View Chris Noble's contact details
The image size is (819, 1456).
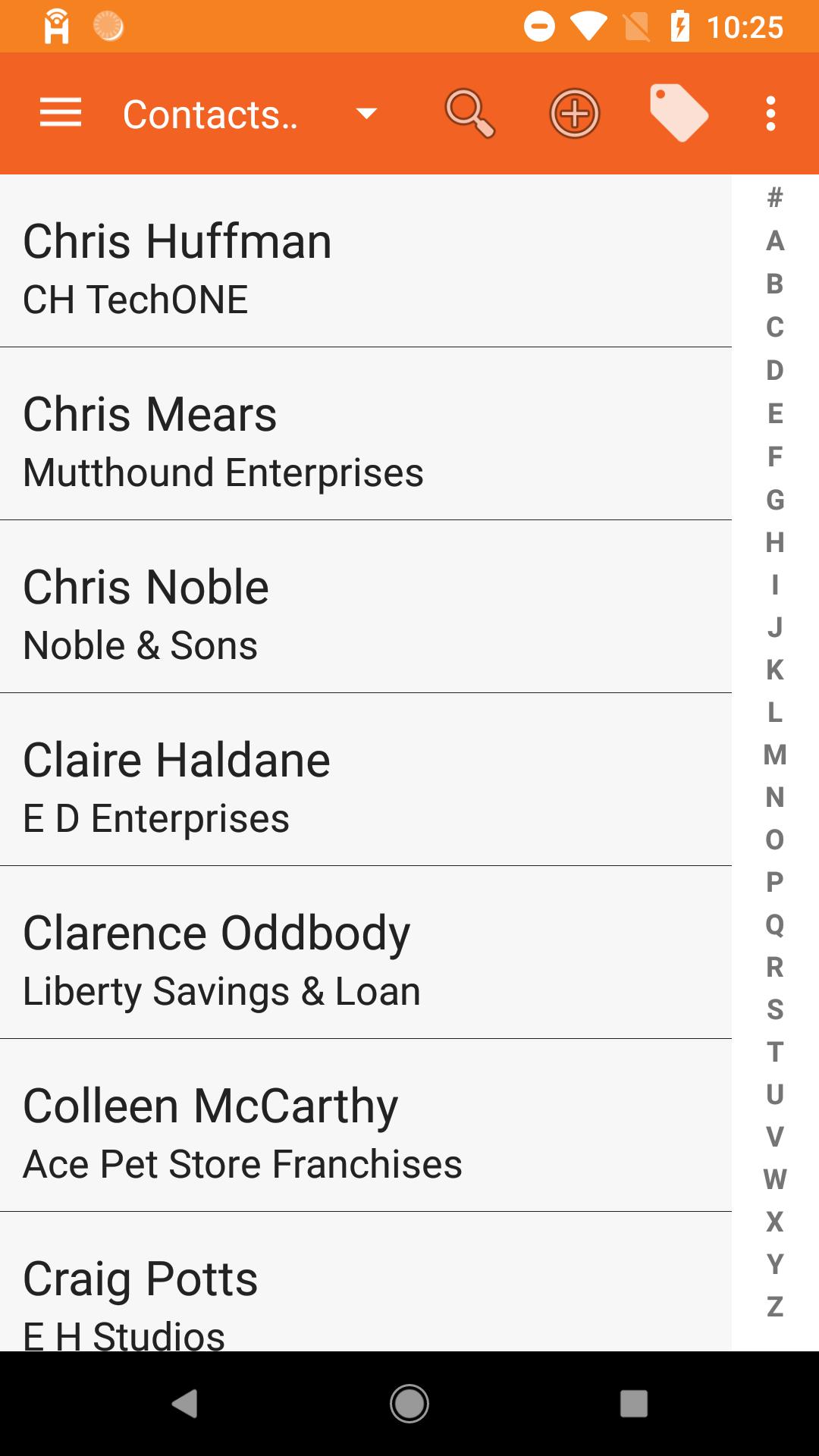364,607
